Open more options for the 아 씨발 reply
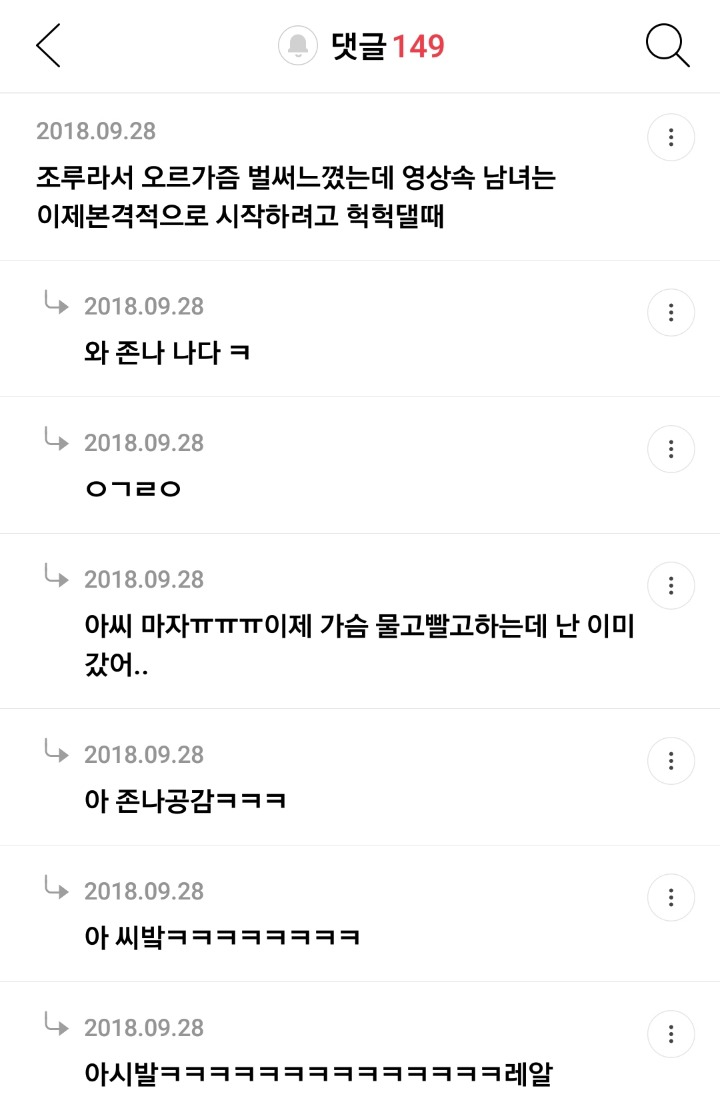This screenshot has width=720, height=1116. click(x=671, y=897)
